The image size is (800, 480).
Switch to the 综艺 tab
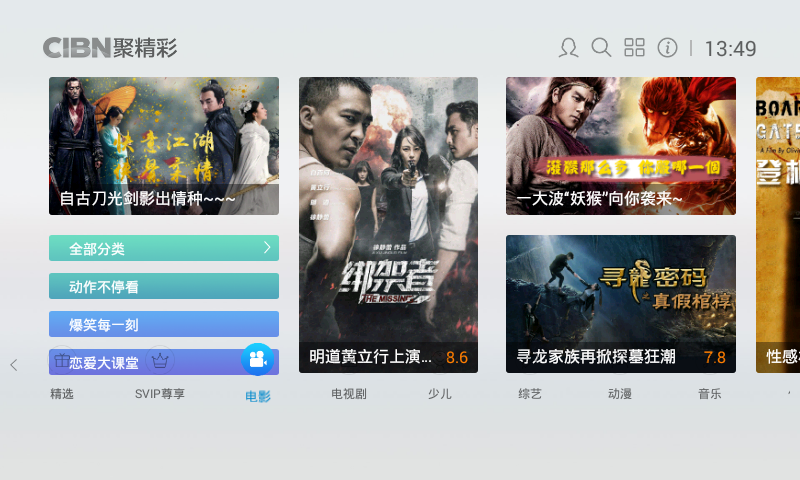point(530,394)
